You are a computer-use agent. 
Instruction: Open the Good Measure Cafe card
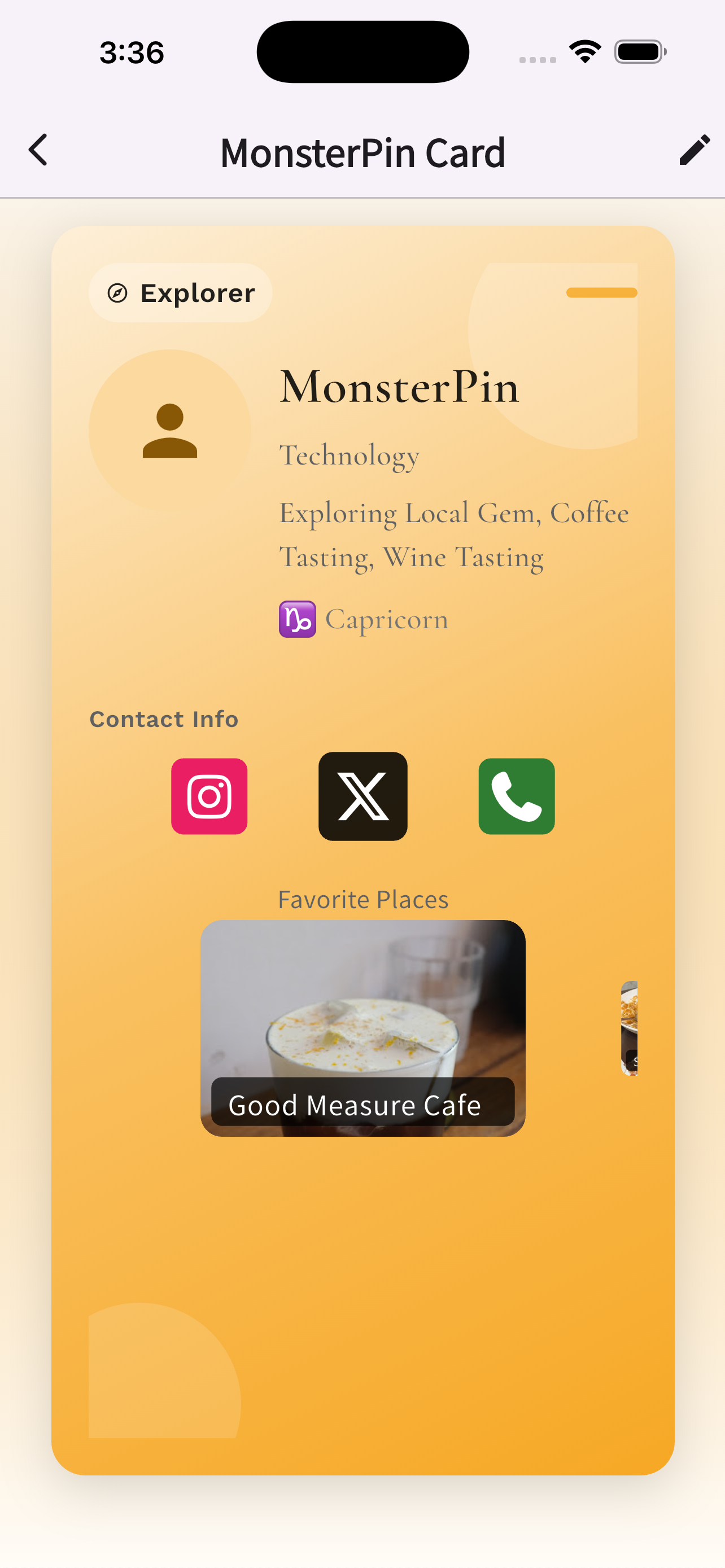pyautogui.click(x=363, y=1027)
